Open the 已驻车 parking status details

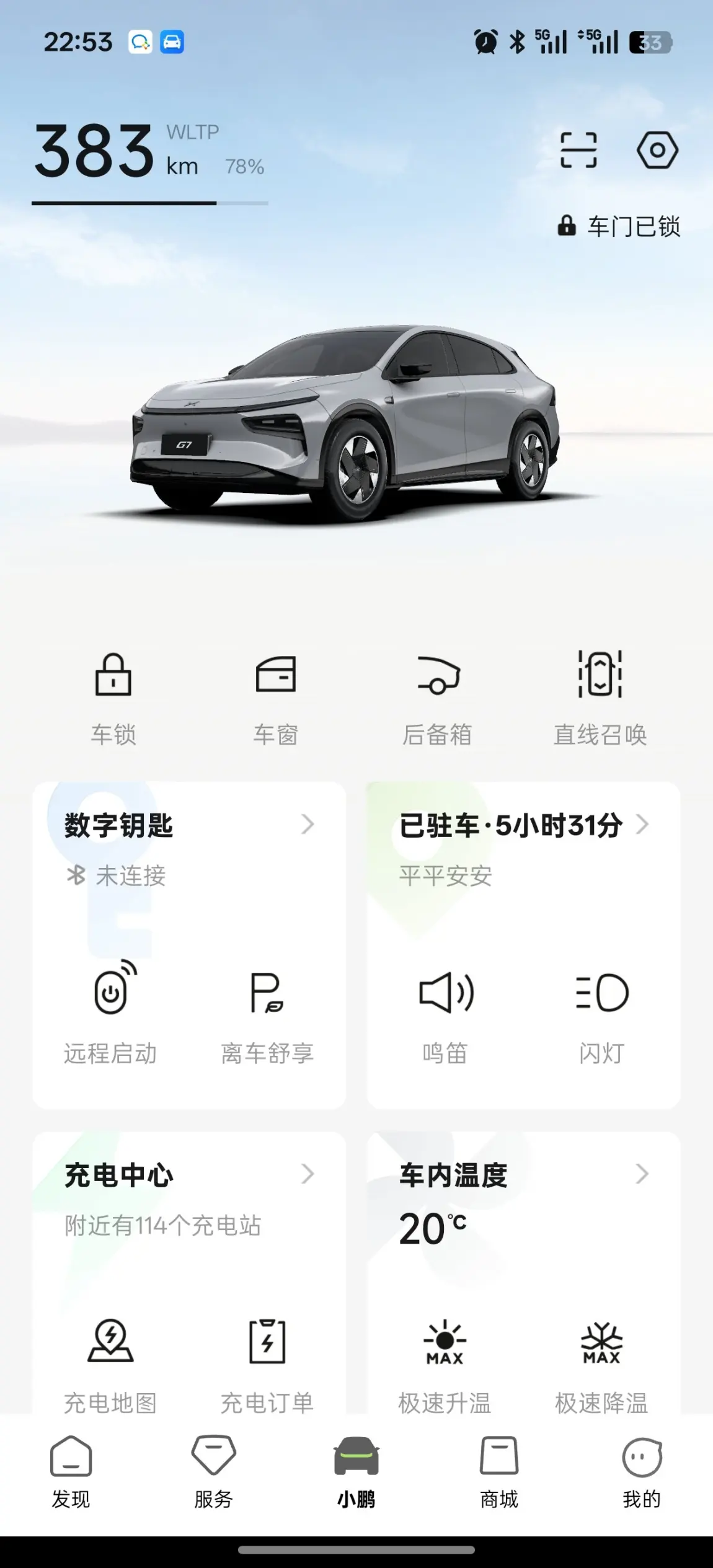(x=523, y=826)
